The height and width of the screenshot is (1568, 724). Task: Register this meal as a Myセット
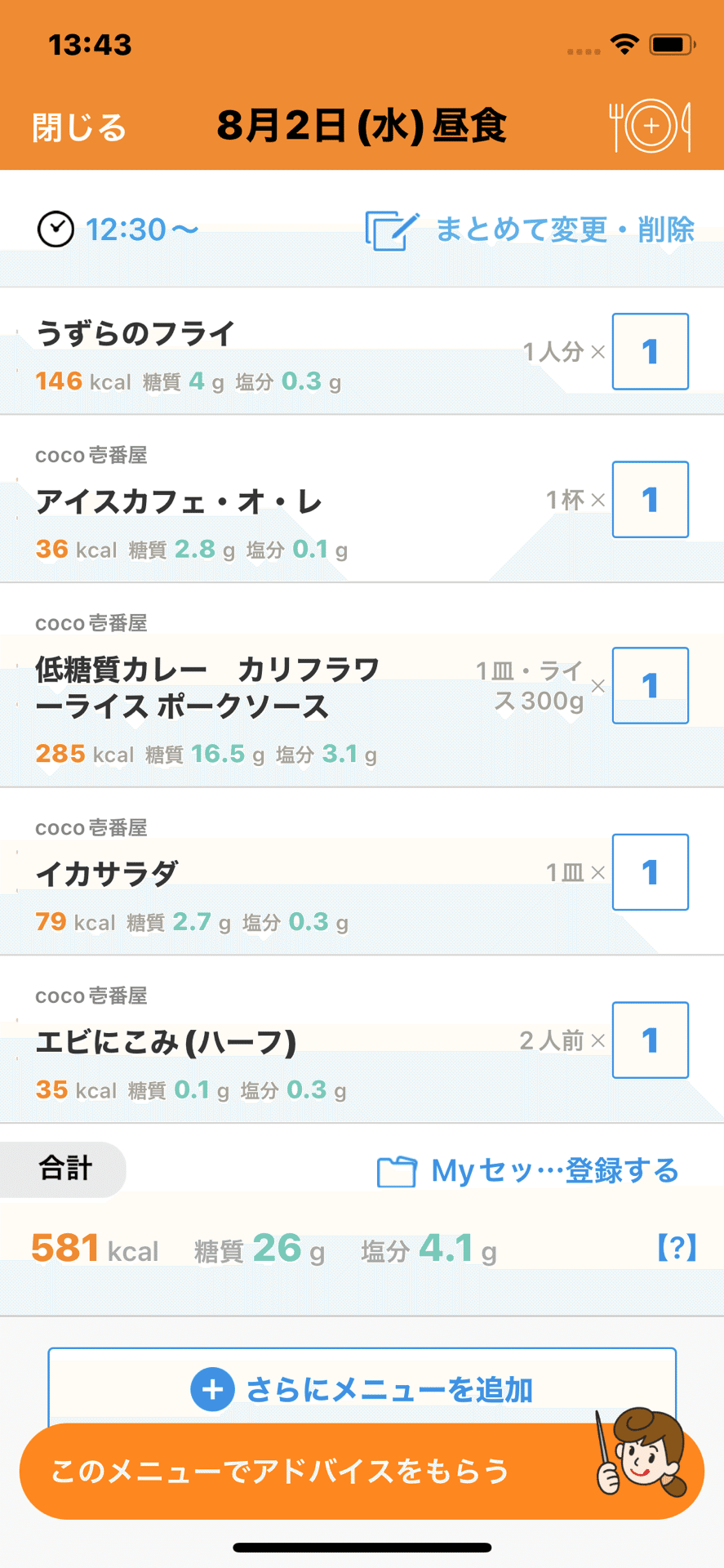528,1170
